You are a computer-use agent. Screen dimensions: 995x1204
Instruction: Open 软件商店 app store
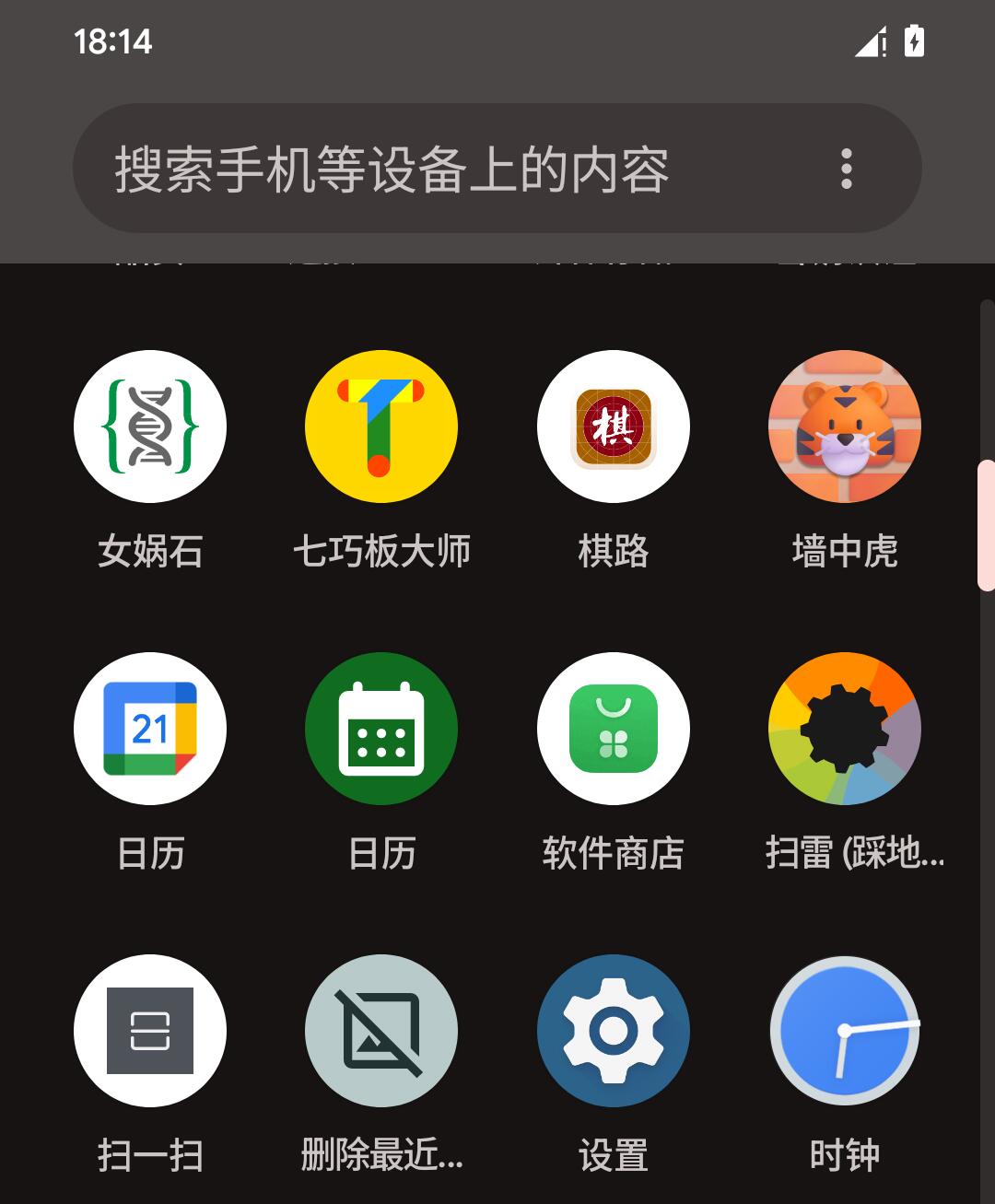(614, 729)
